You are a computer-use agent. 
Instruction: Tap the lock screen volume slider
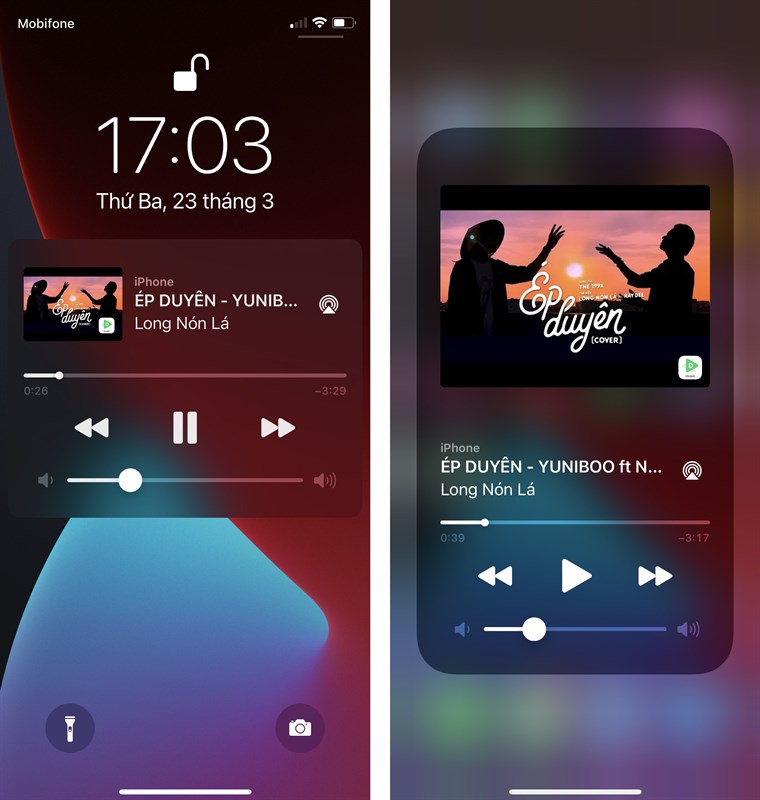(x=130, y=480)
